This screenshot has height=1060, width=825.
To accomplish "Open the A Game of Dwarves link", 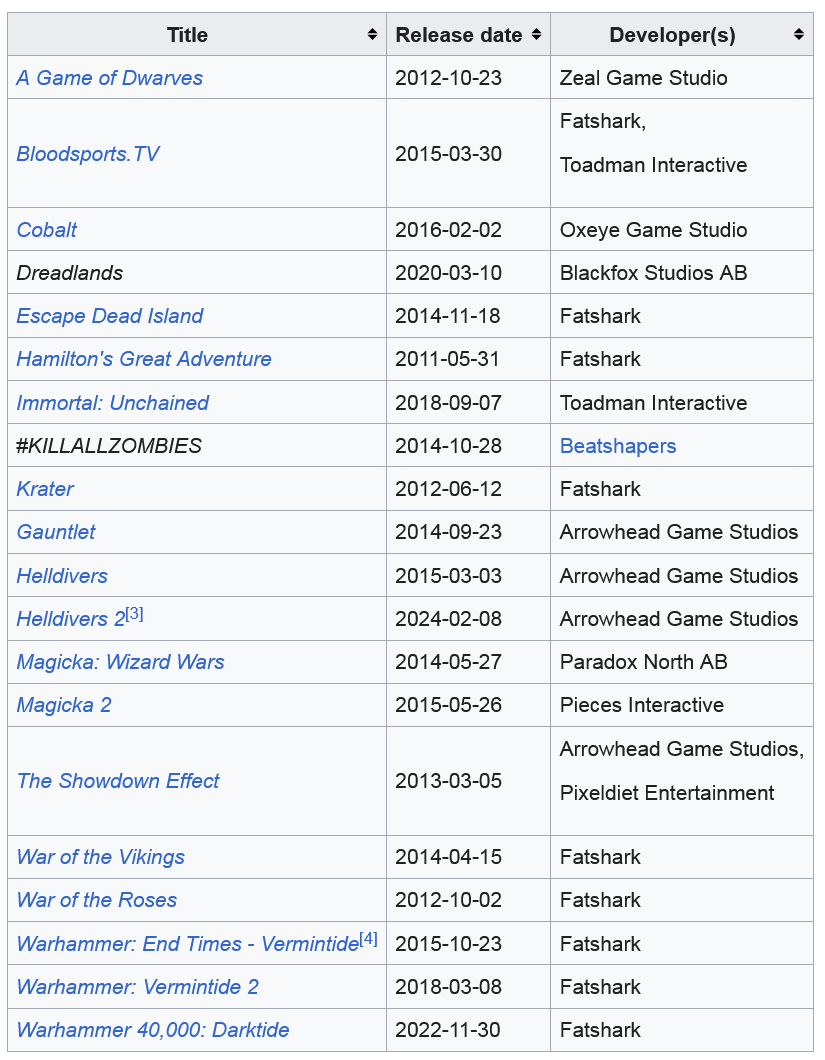I will (109, 78).
